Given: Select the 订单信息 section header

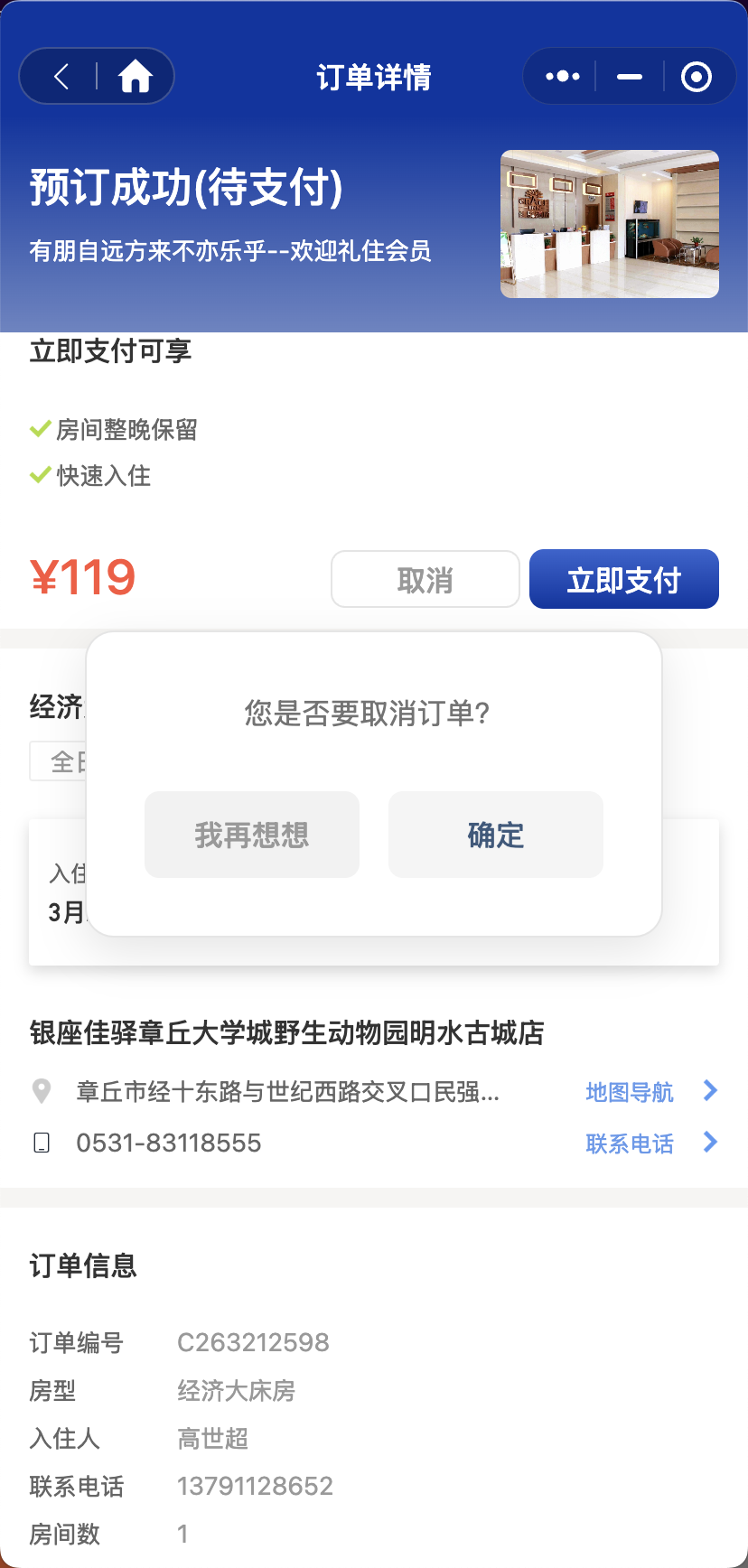Looking at the screenshot, I should (x=82, y=1266).
